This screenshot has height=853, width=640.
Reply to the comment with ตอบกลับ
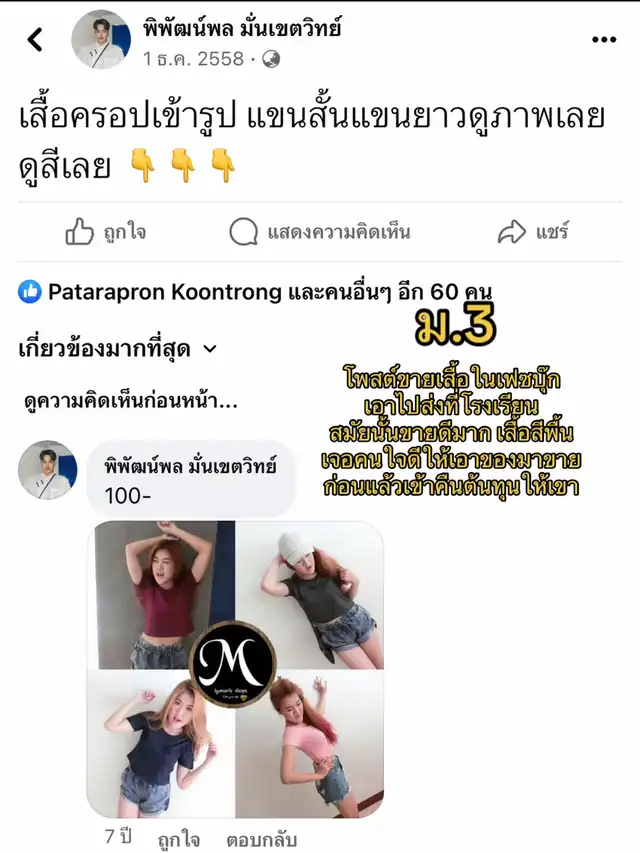tap(260, 839)
